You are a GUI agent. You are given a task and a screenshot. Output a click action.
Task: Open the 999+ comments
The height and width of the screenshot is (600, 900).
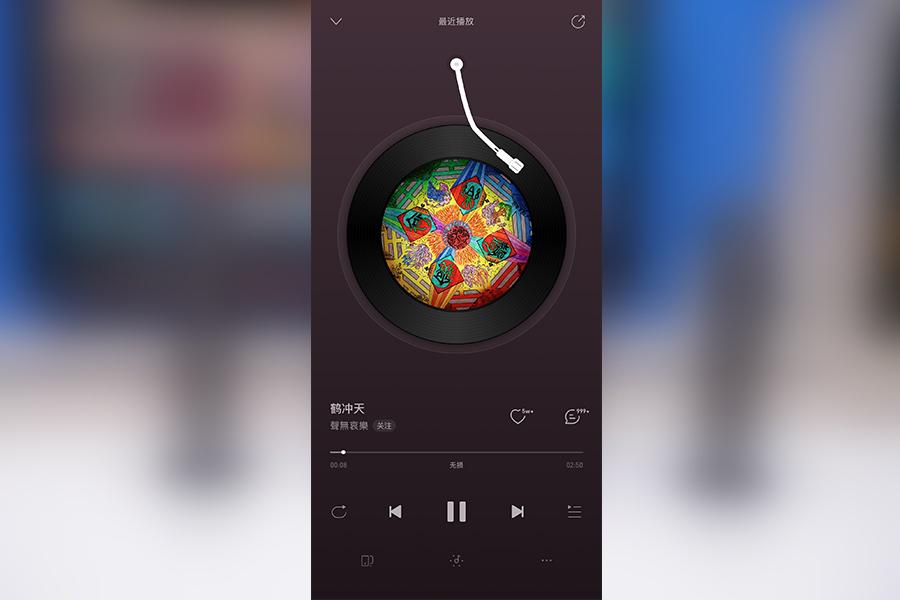pos(574,416)
